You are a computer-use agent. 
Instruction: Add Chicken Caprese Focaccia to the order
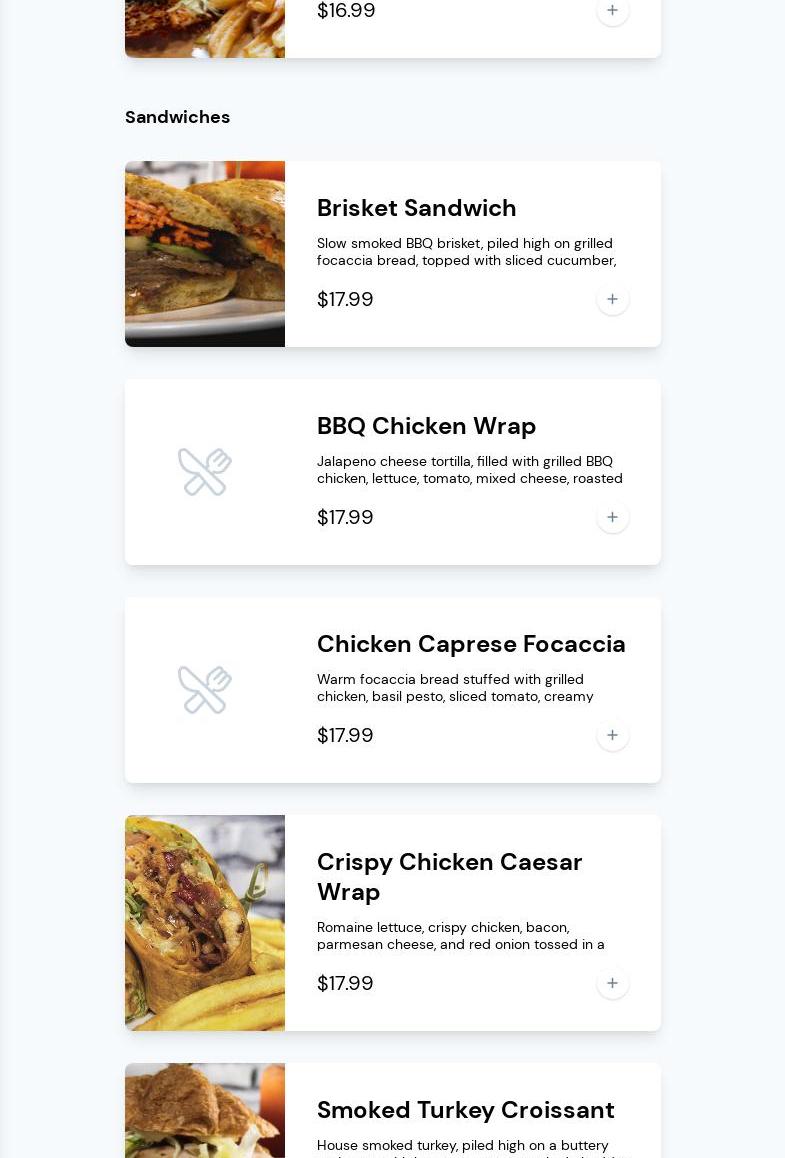[x=612, y=735]
